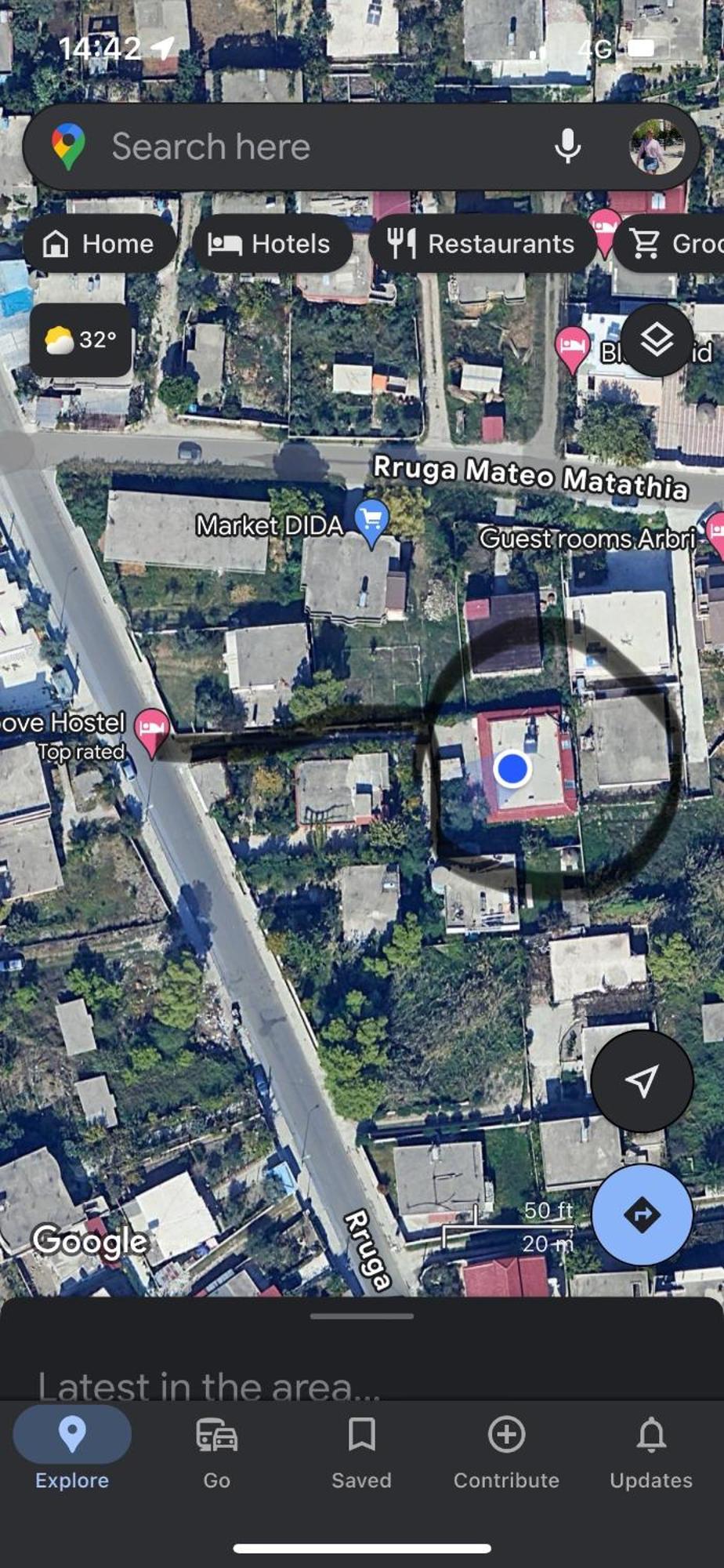
Task: Open the top rated Hostel pin
Action: [152, 728]
